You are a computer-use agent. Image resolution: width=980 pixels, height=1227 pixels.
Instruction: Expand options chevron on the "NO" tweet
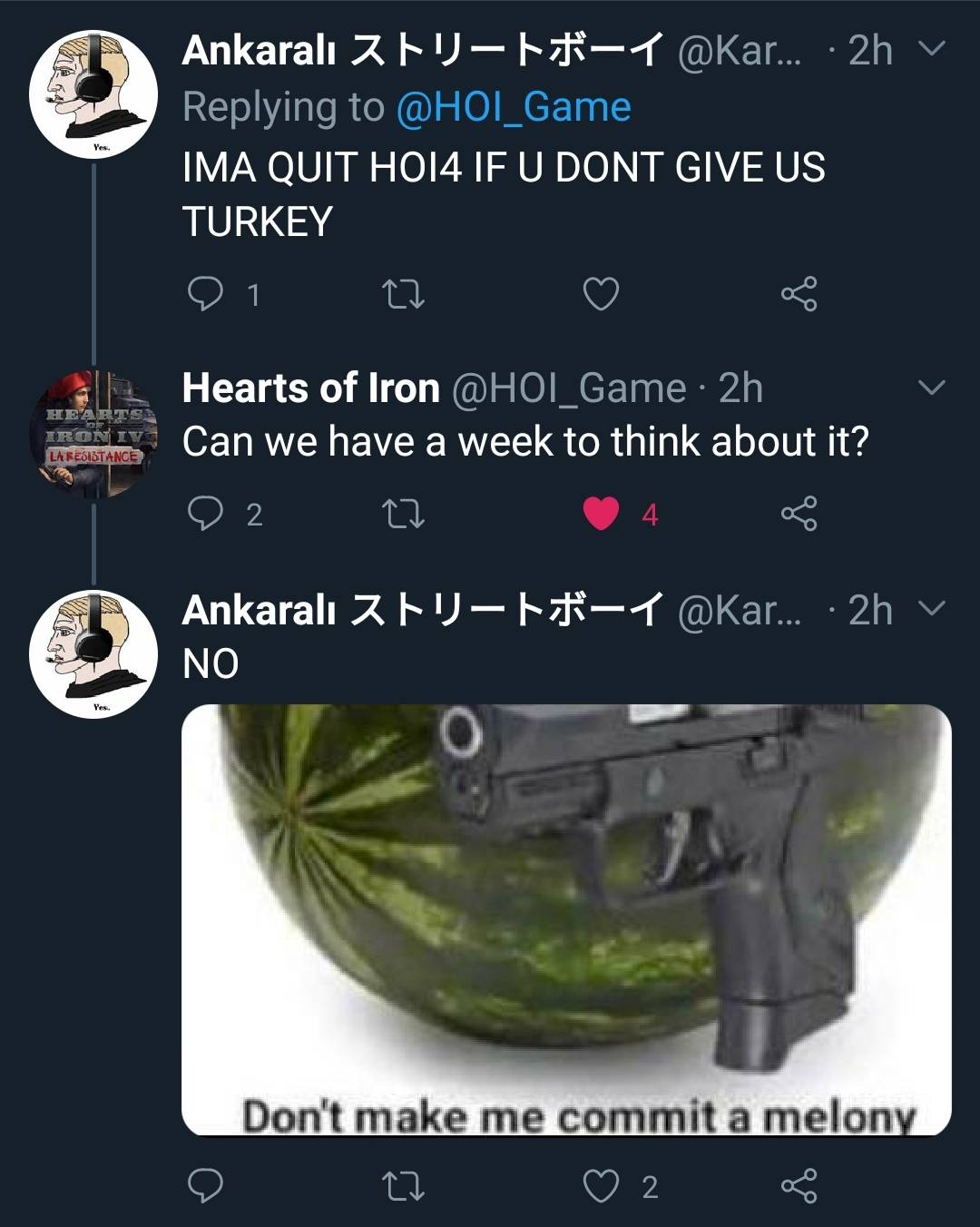[x=932, y=607]
